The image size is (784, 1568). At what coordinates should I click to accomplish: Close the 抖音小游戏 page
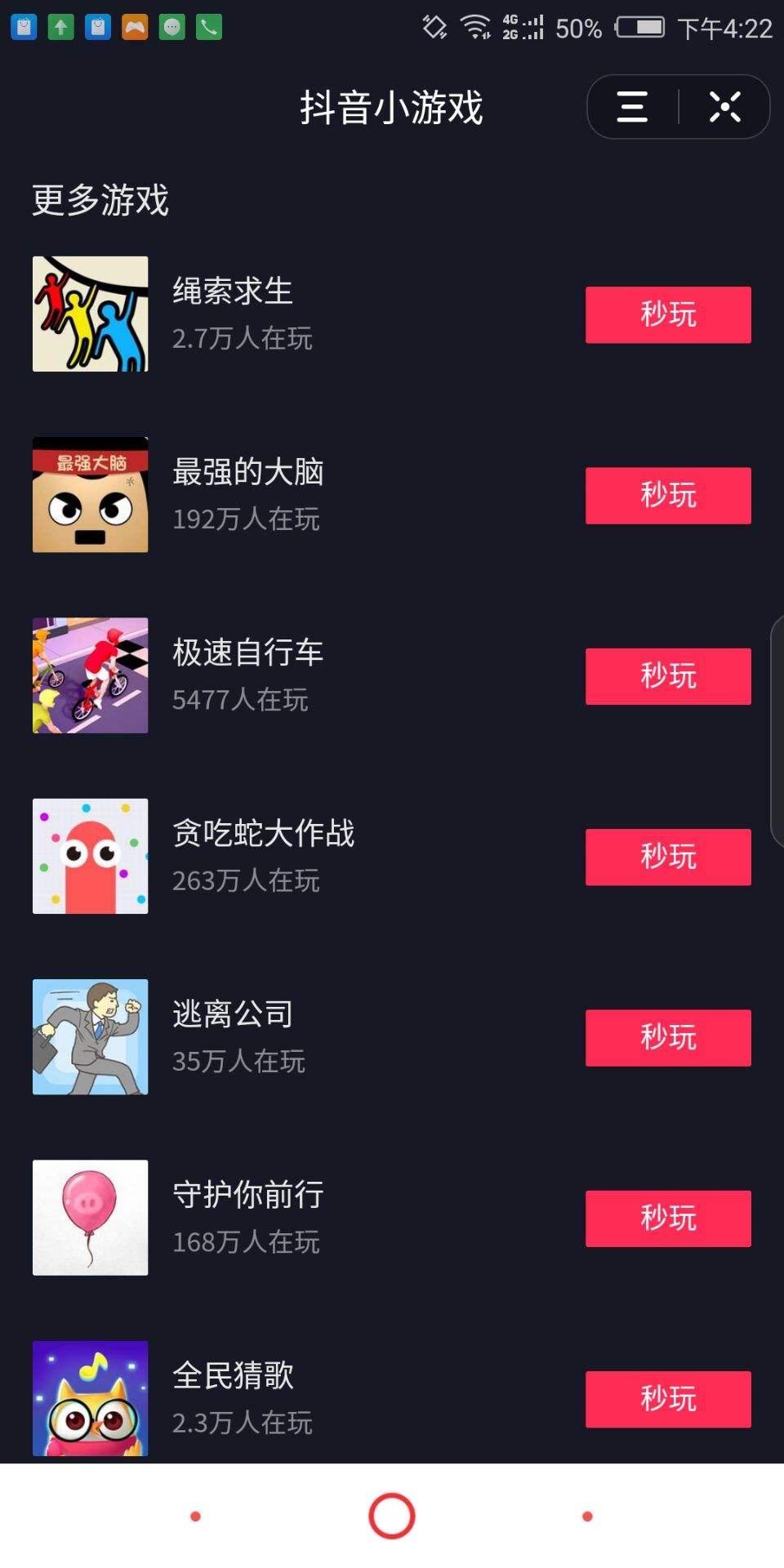pos(724,107)
